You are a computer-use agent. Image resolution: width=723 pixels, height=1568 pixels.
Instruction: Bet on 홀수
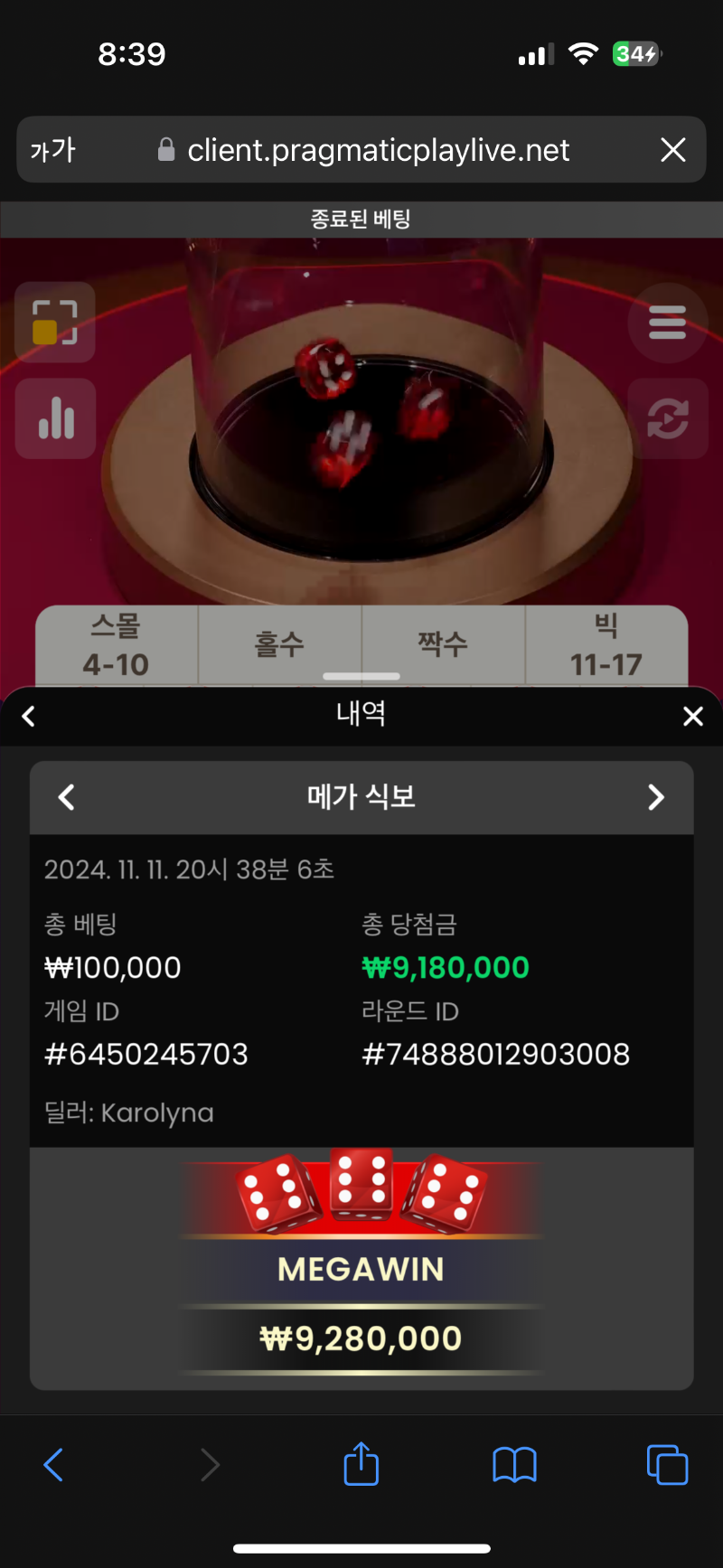point(280,645)
